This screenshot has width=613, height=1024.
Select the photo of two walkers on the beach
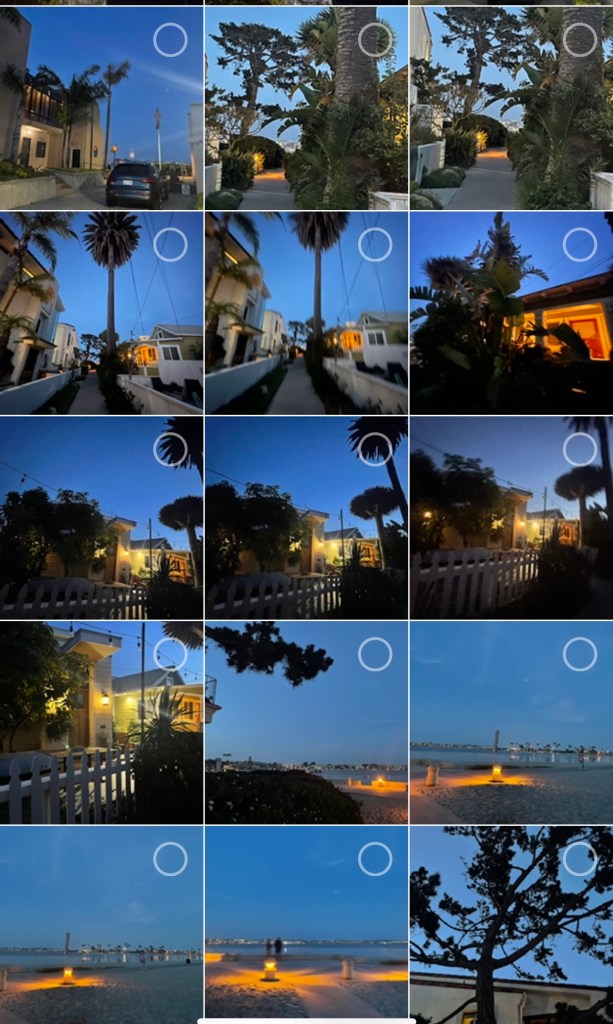375,858
